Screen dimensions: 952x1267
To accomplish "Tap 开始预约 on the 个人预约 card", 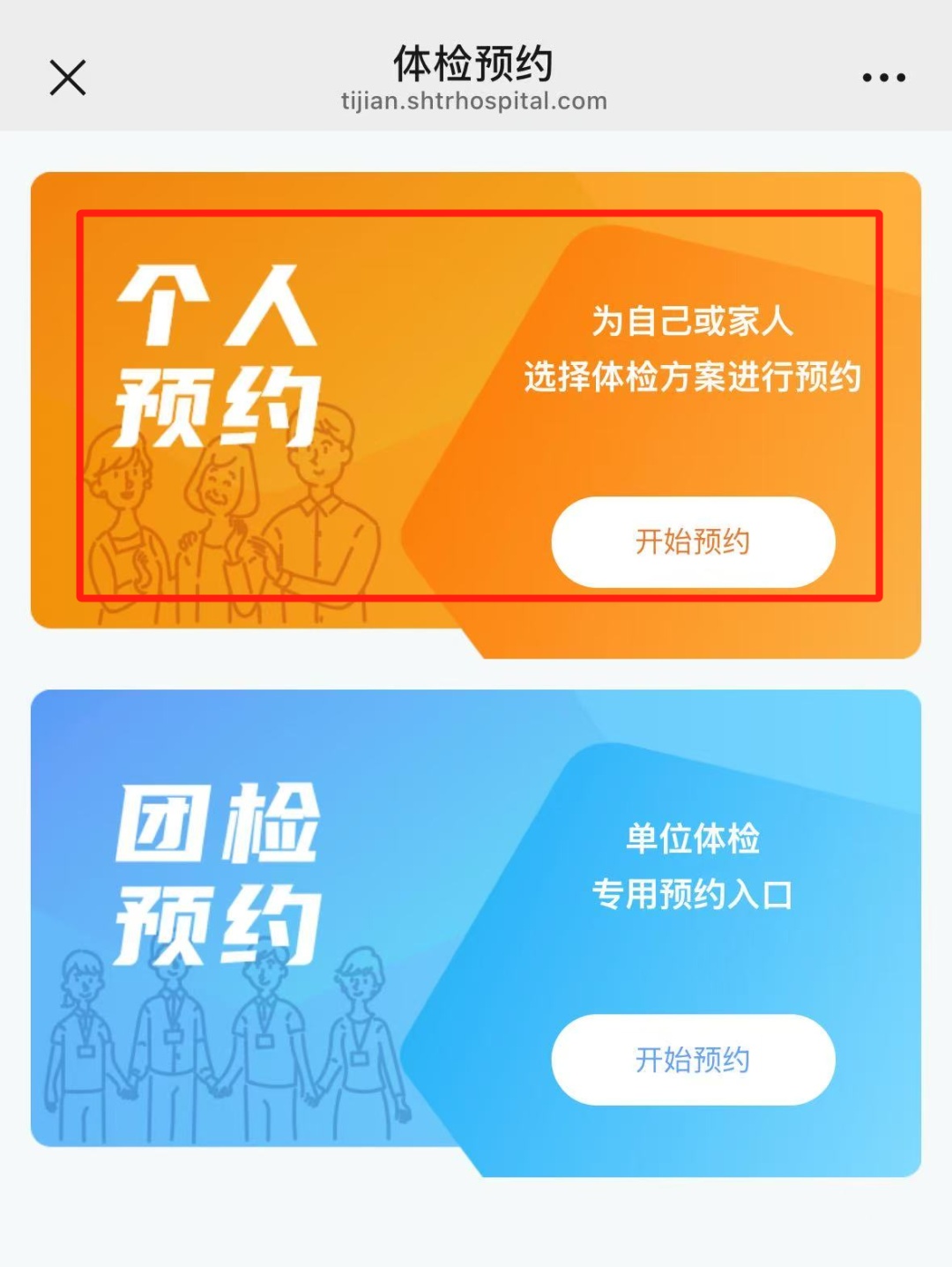I will (693, 541).
